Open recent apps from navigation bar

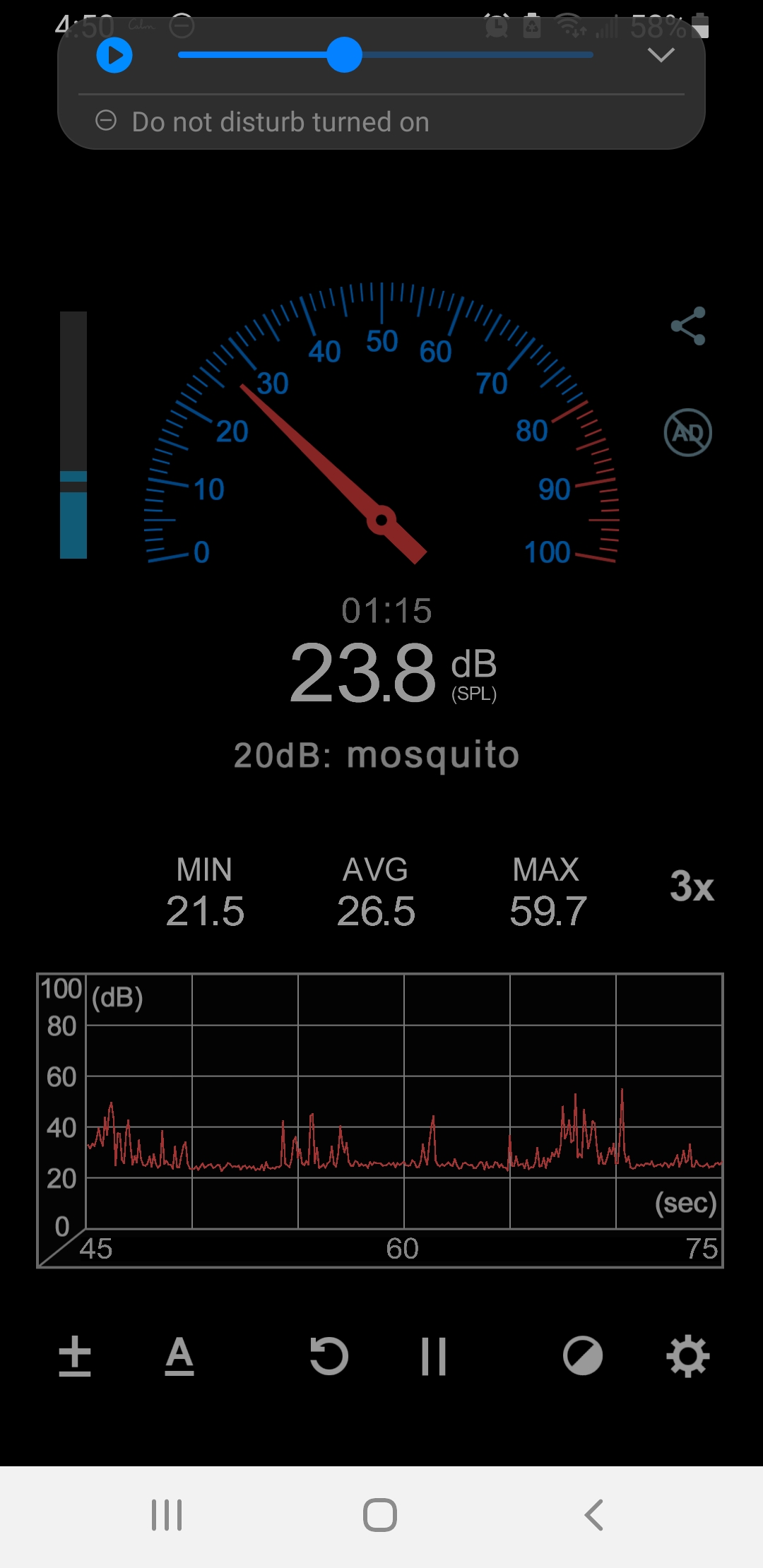click(x=167, y=1515)
